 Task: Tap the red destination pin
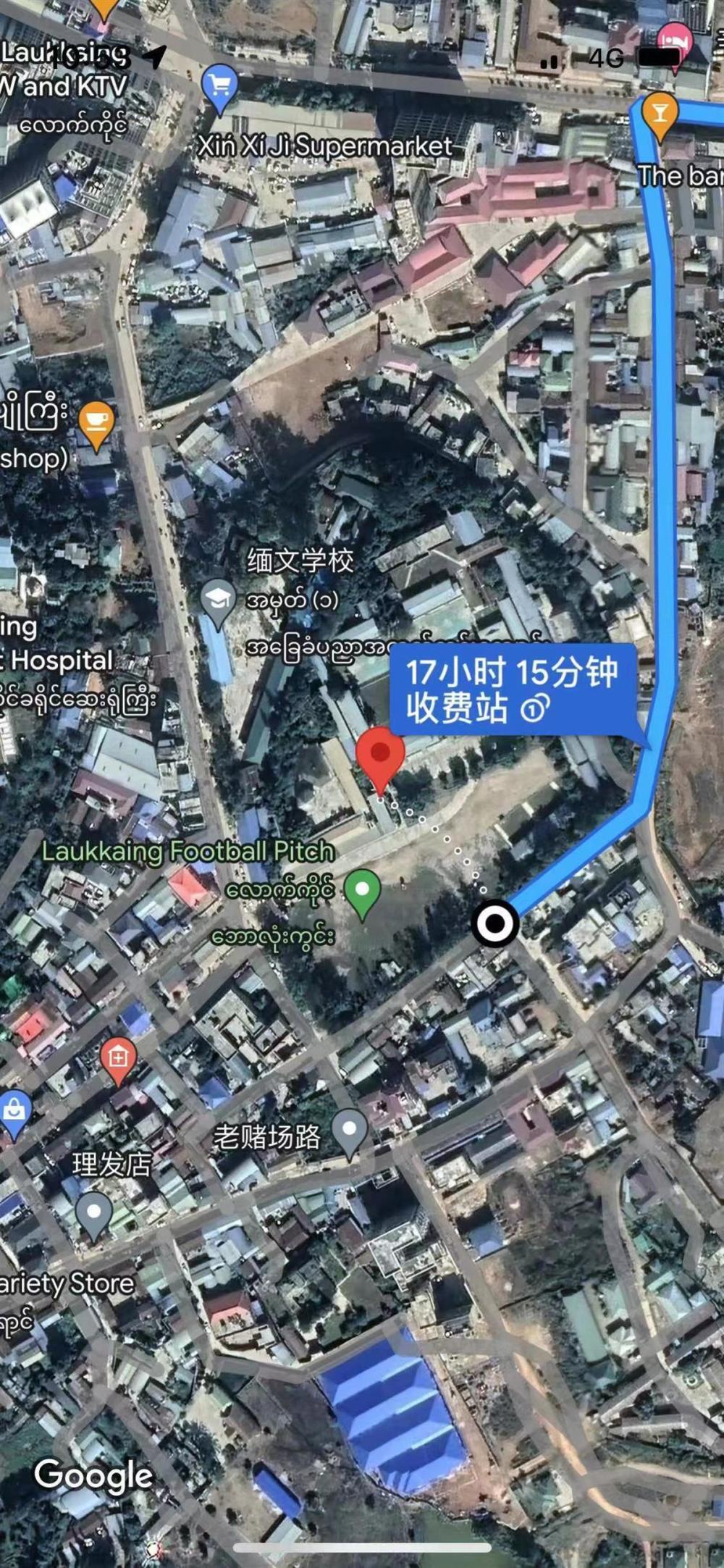pos(381,761)
